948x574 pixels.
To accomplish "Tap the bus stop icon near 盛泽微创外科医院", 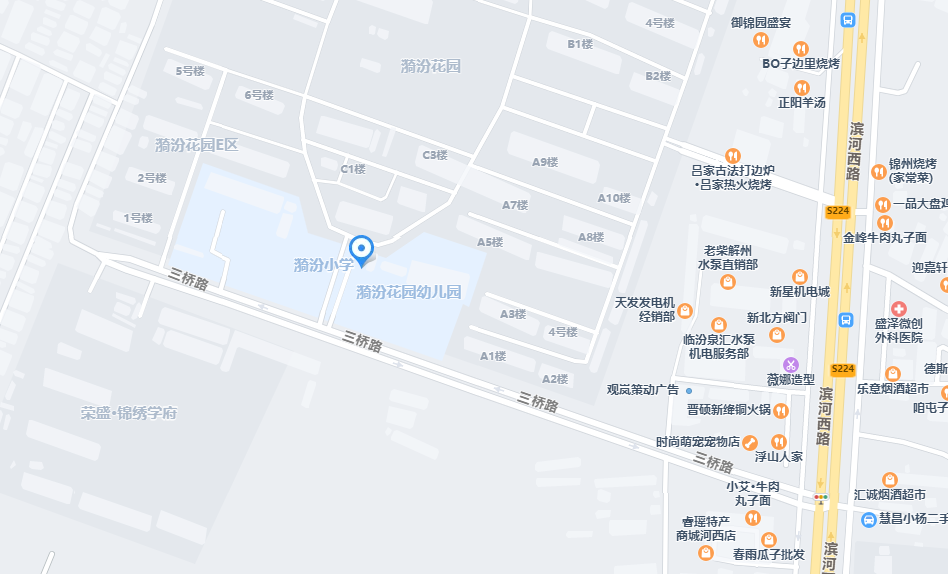I will pos(846,321).
